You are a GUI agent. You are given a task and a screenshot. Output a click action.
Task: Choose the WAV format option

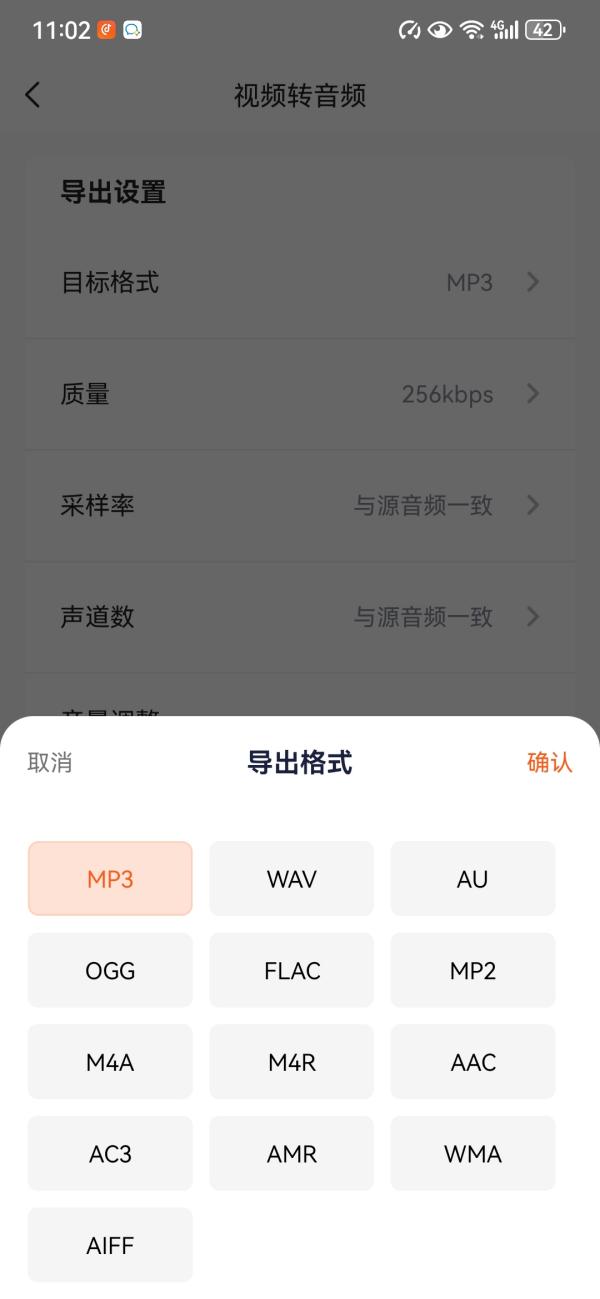(x=291, y=879)
